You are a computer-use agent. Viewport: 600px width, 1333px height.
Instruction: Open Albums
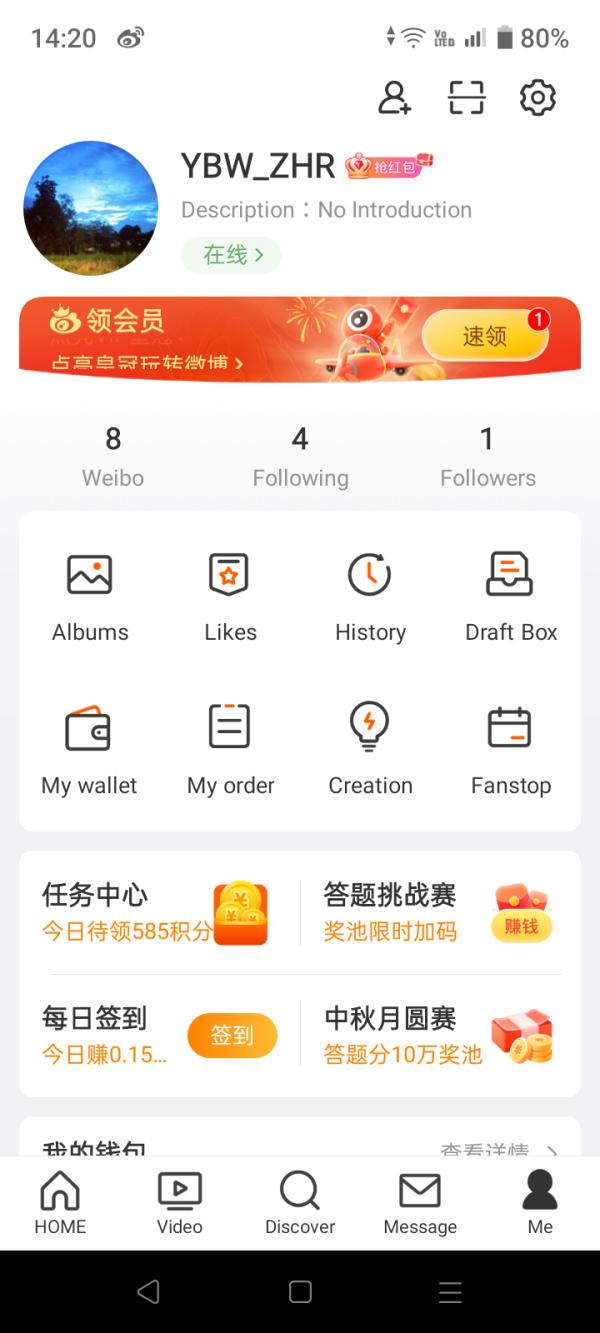coord(90,597)
